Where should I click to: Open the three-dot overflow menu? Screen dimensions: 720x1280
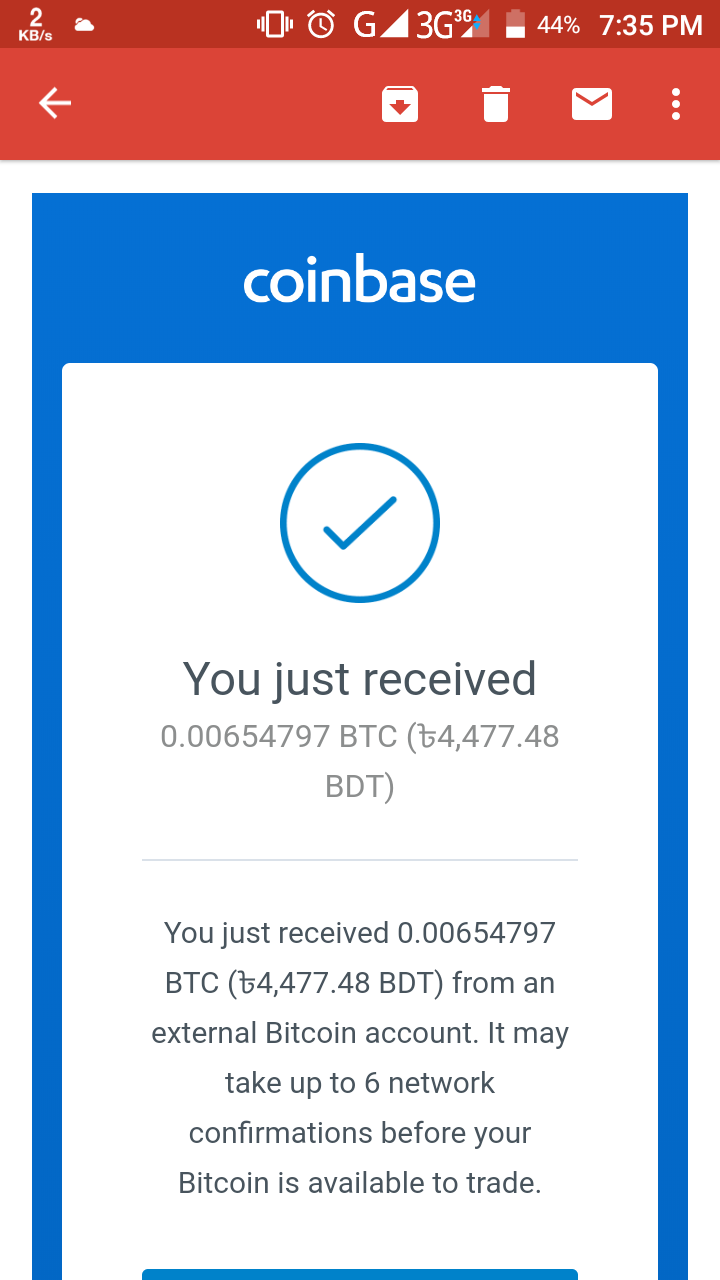(x=677, y=104)
